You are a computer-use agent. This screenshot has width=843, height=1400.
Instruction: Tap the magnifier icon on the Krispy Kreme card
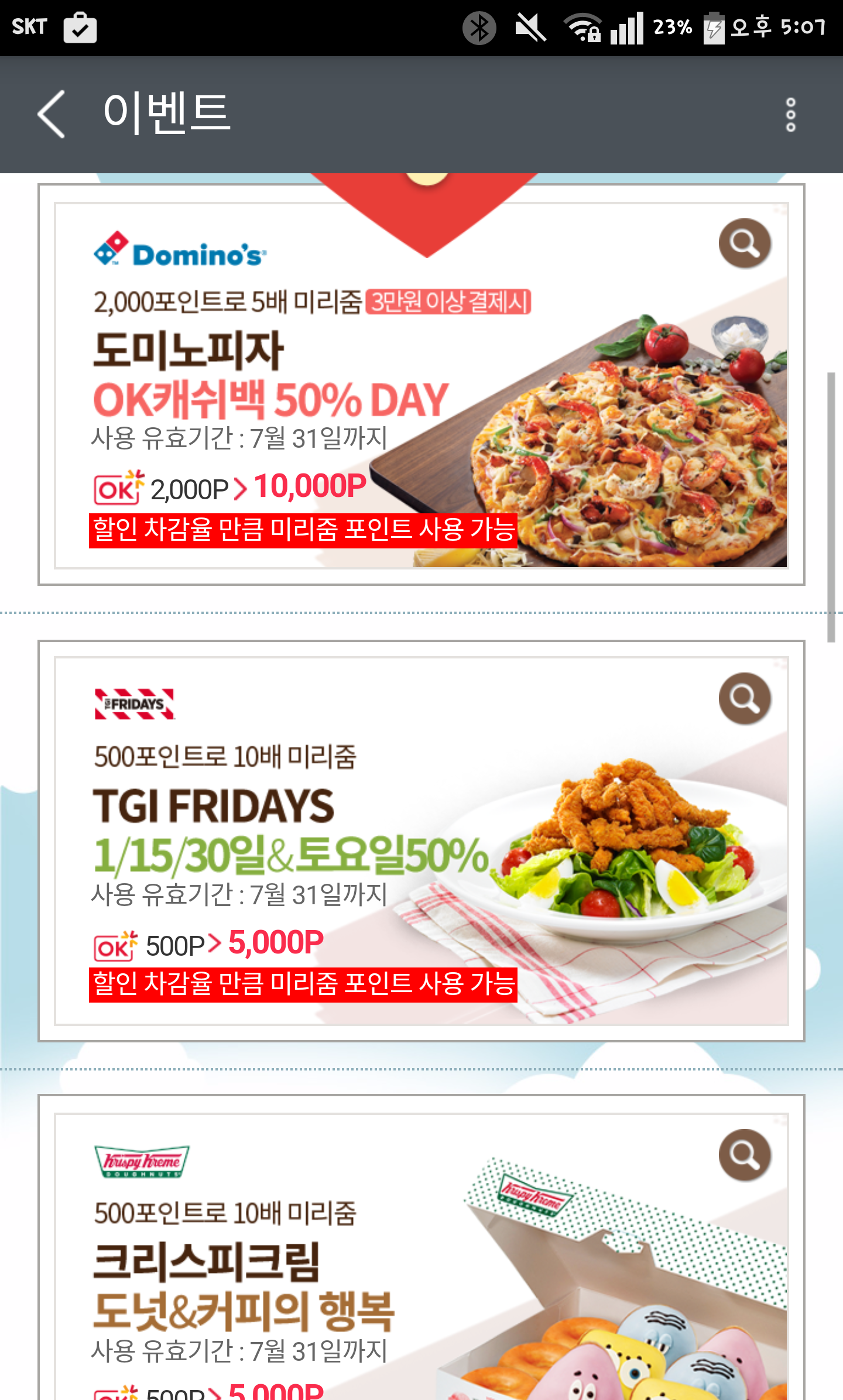pos(745,1155)
